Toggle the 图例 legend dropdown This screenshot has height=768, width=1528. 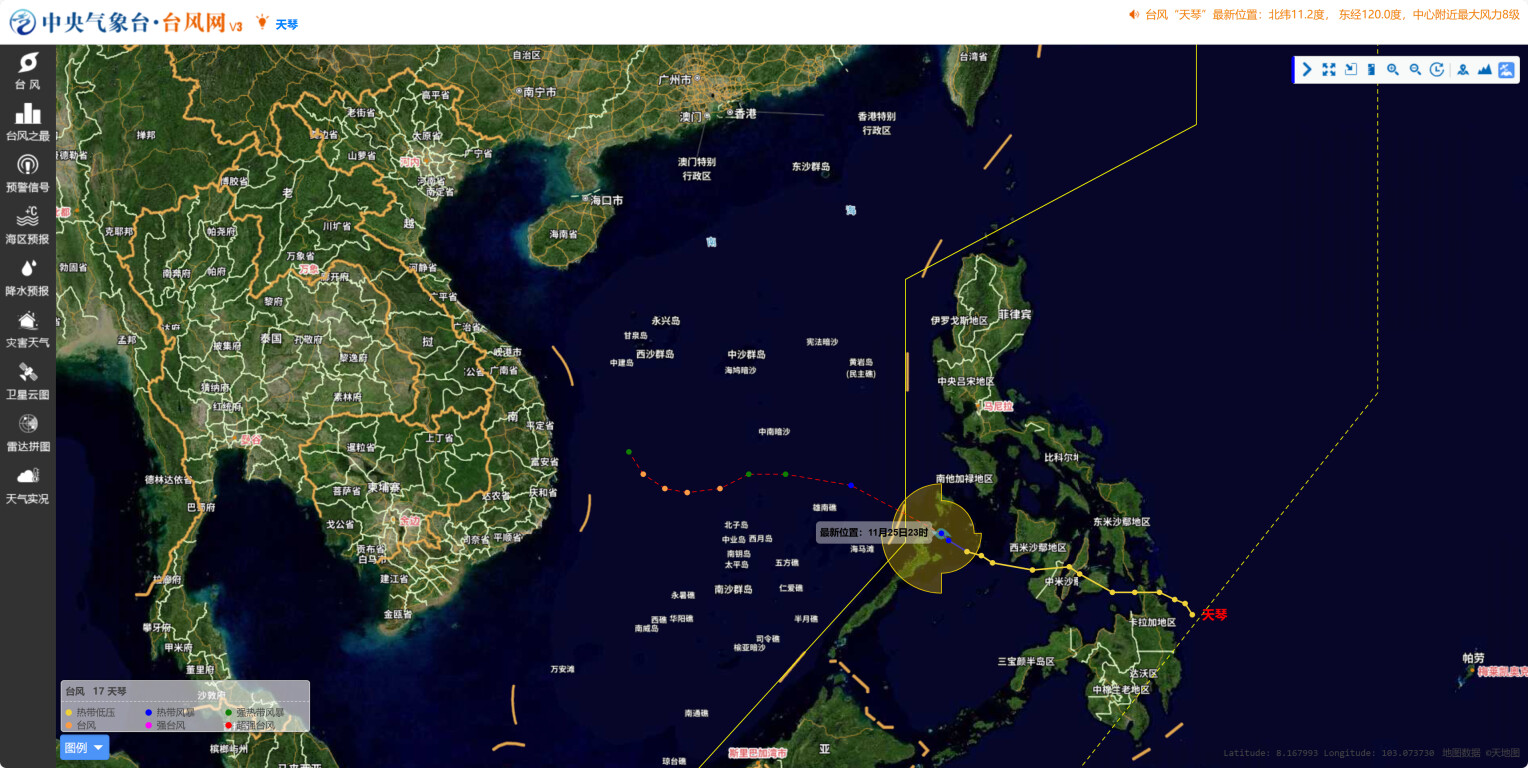click(x=84, y=748)
